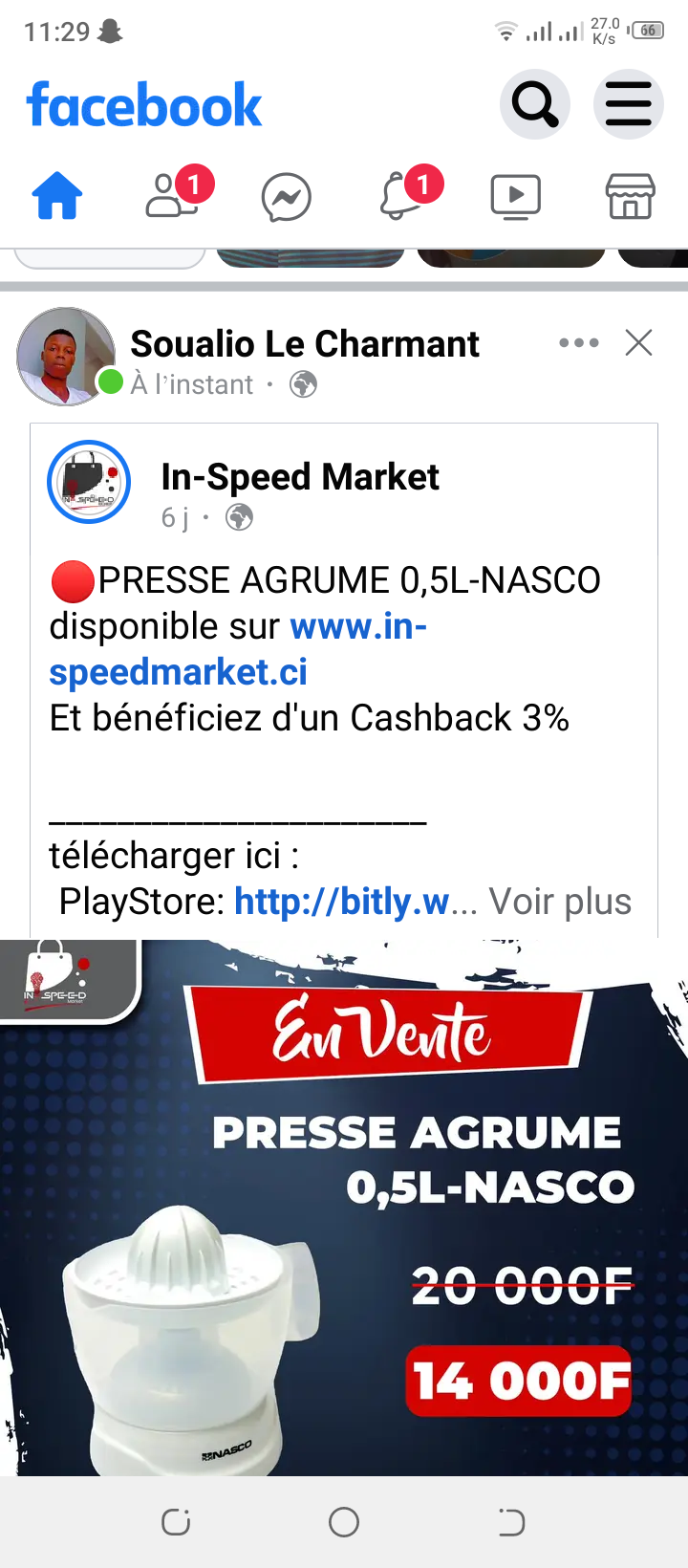Open the notifications bell tab

click(x=401, y=197)
